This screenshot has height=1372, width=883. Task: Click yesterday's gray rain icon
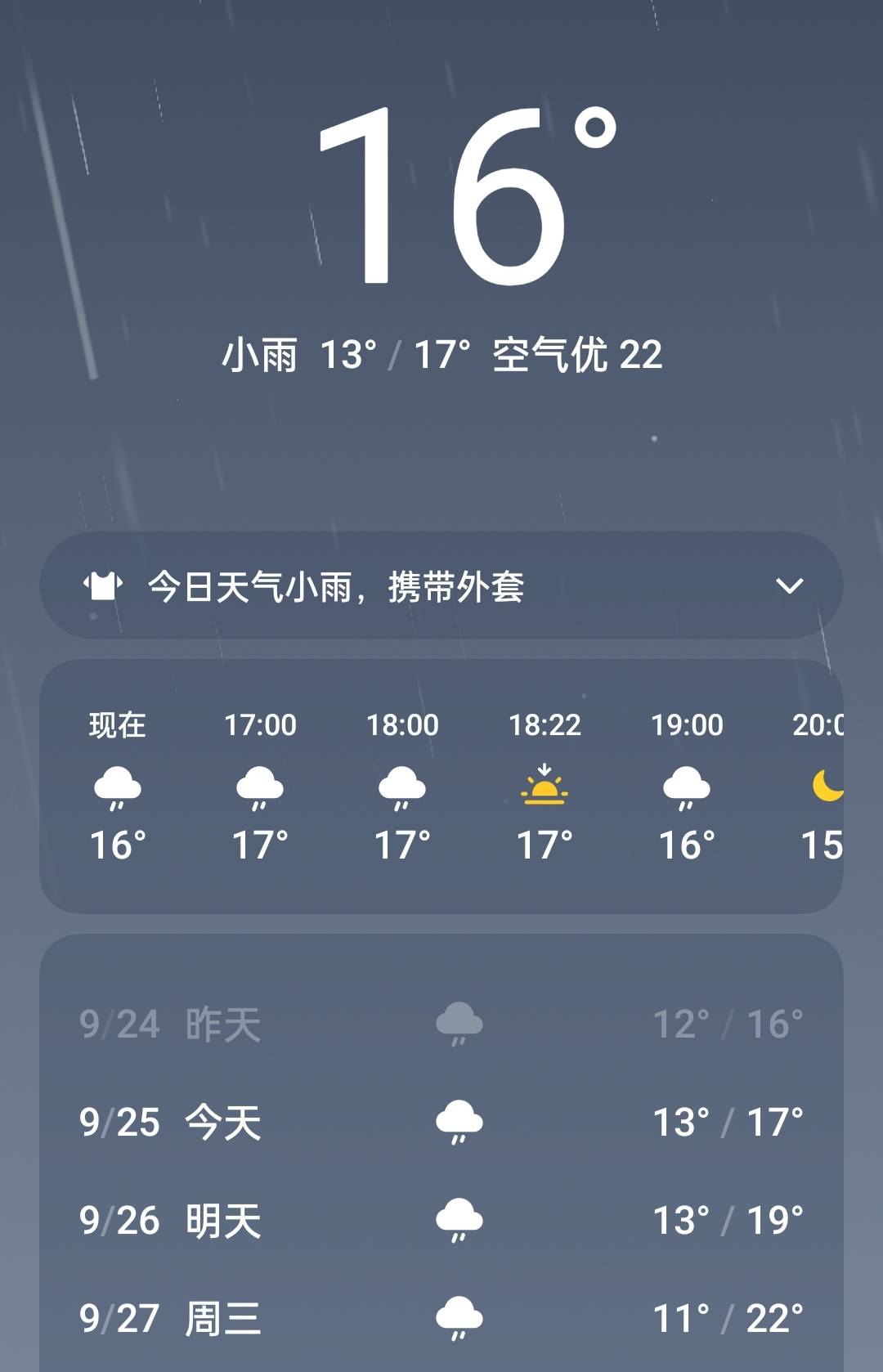click(x=456, y=1024)
